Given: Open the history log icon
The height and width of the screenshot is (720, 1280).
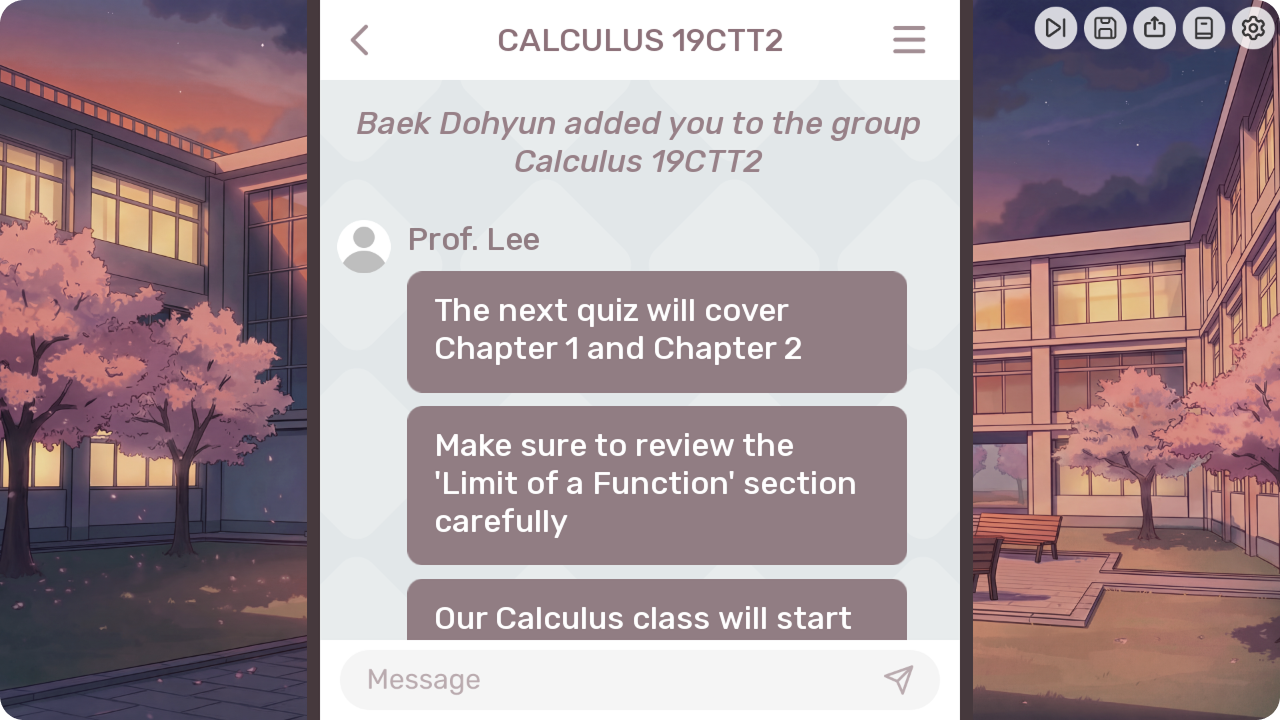Looking at the screenshot, I should (x=1204, y=28).
